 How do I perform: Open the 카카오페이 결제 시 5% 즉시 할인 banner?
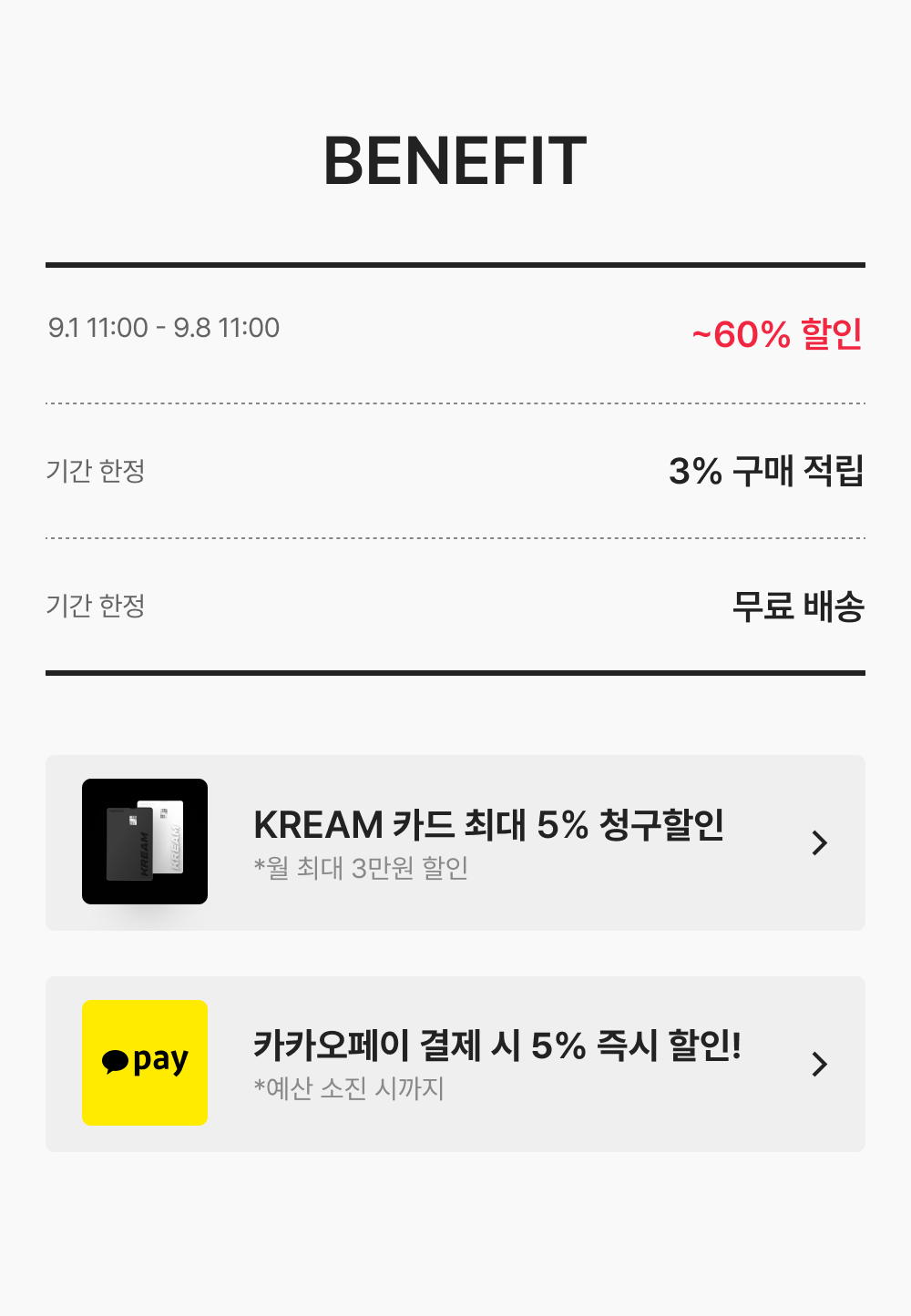[455, 1064]
